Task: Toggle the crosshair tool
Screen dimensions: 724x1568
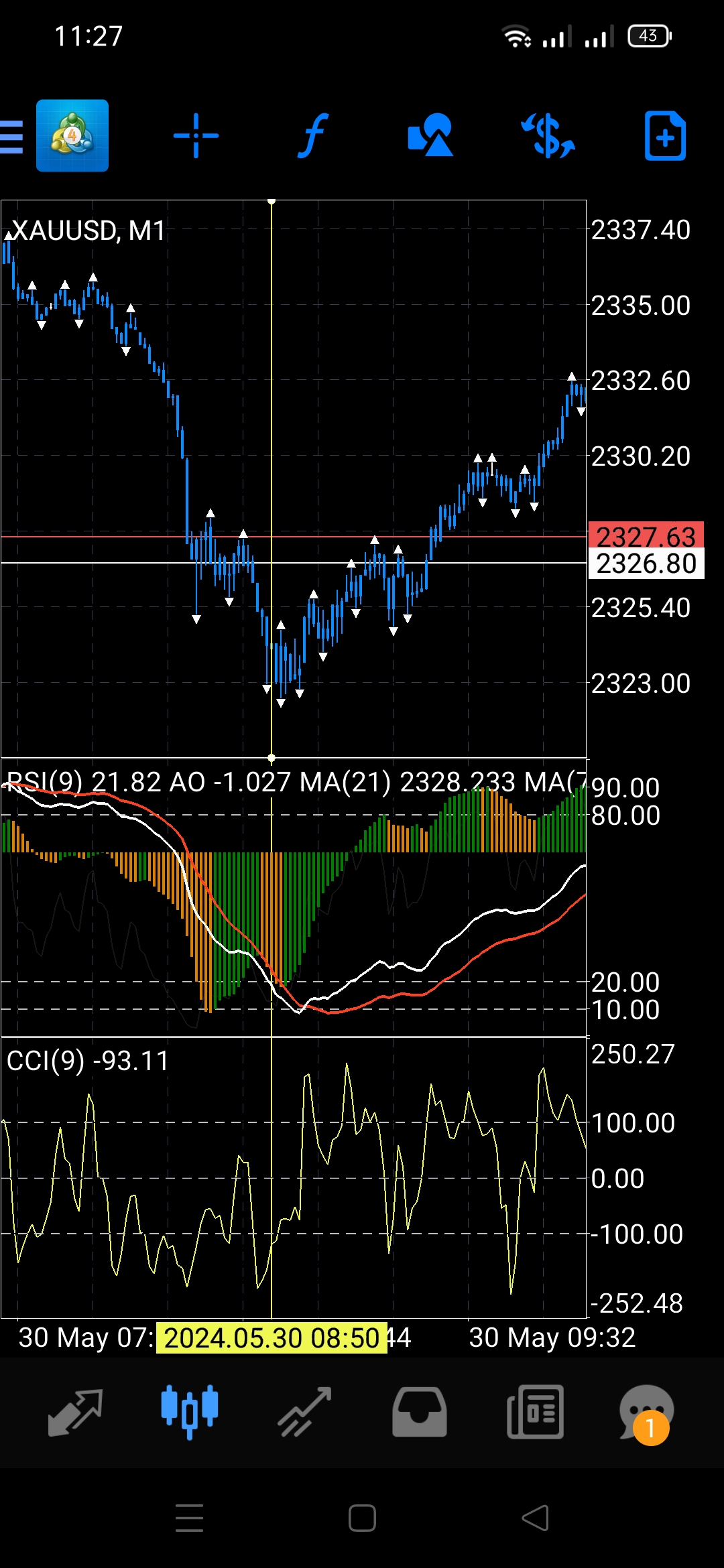Action: tap(196, 136)
